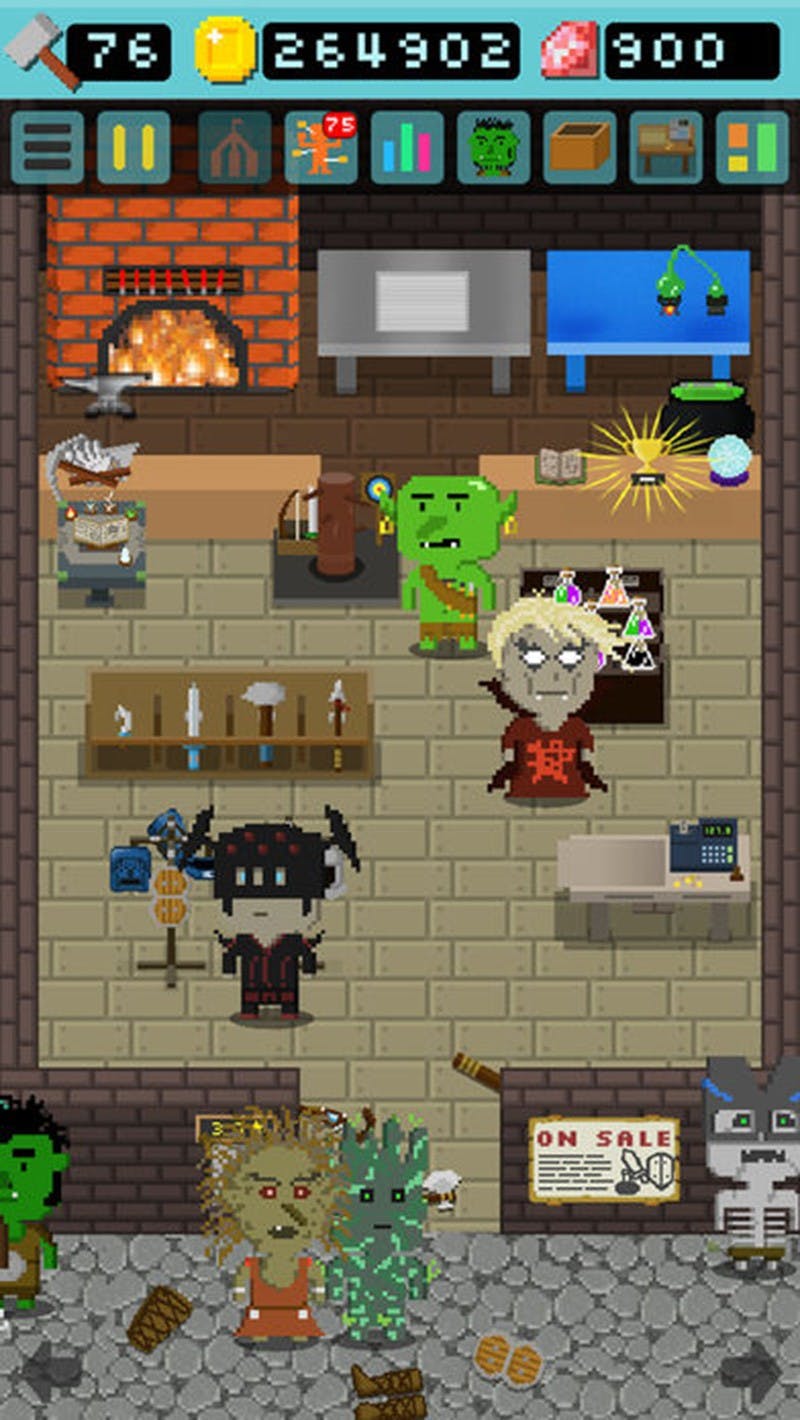This screenshot has width=800, height=1420.
Task: Open the ON SALE sign
Action: (603, 1159)
